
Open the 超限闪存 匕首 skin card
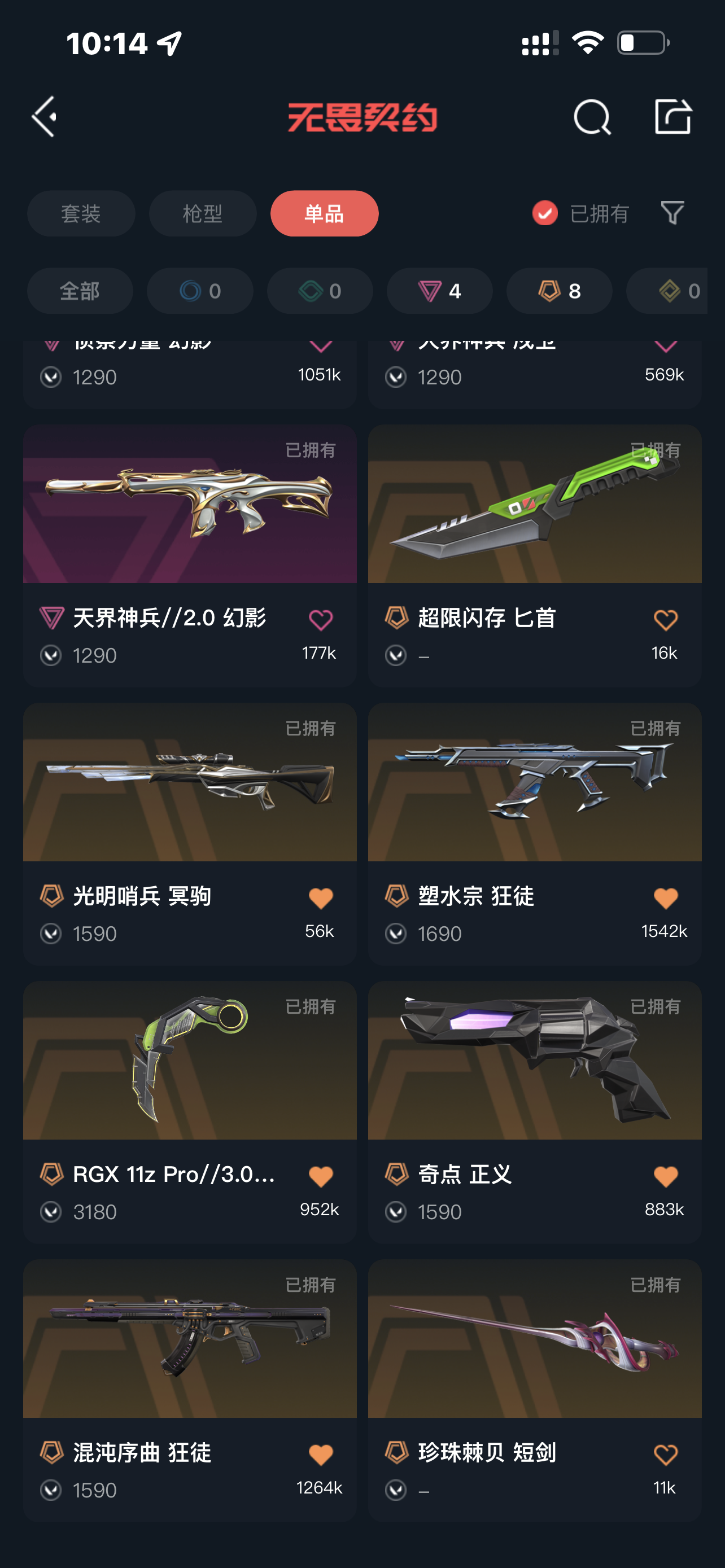point(535,556)
